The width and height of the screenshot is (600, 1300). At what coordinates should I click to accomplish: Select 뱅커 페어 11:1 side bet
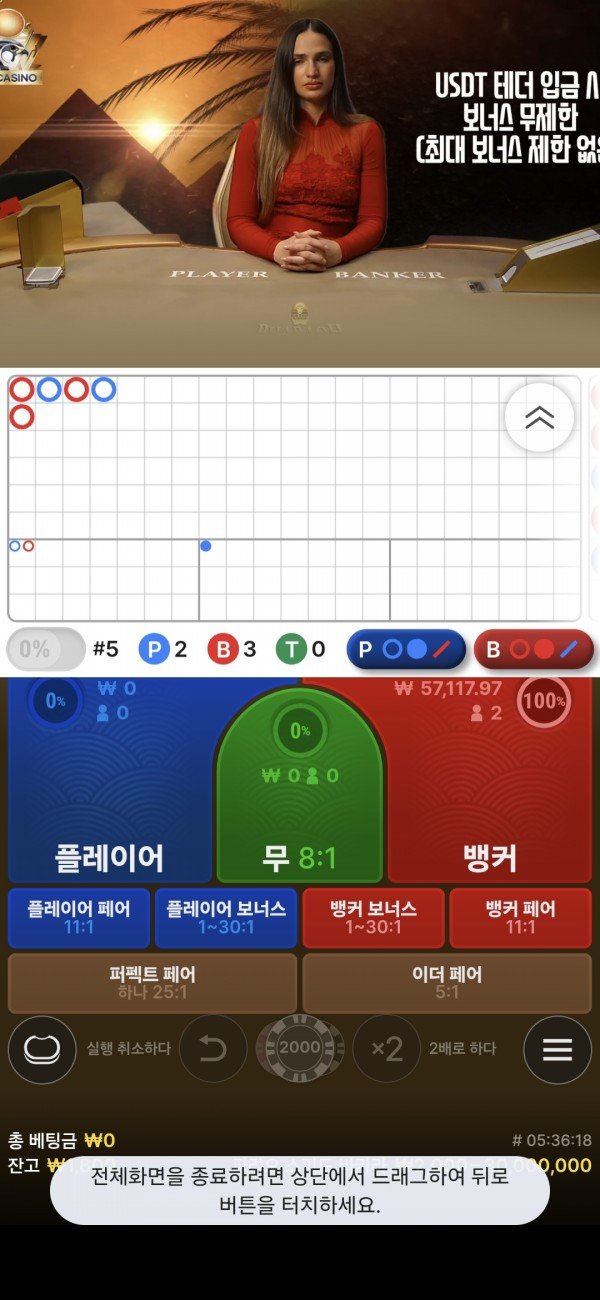(x=520, y=918)
